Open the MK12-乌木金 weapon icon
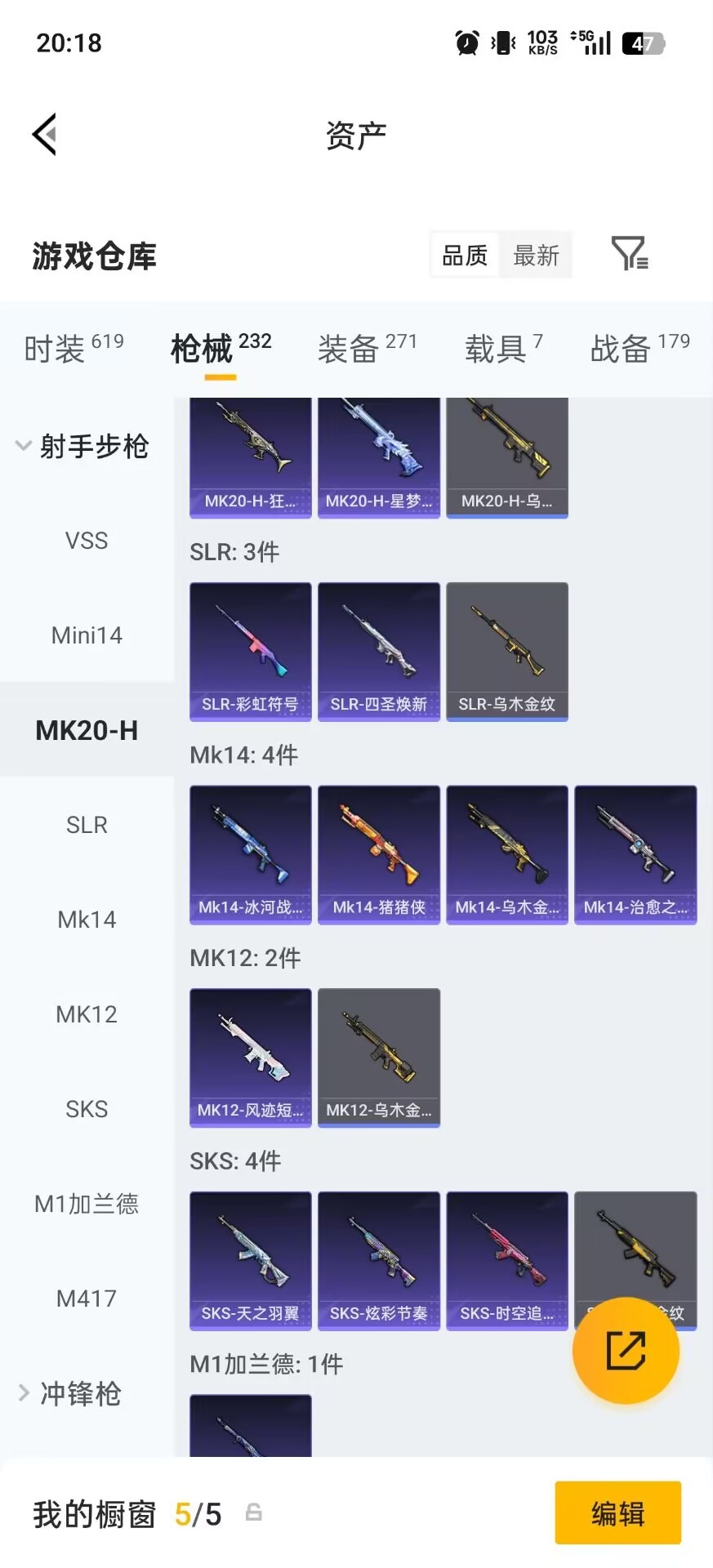 (378, 1058)
